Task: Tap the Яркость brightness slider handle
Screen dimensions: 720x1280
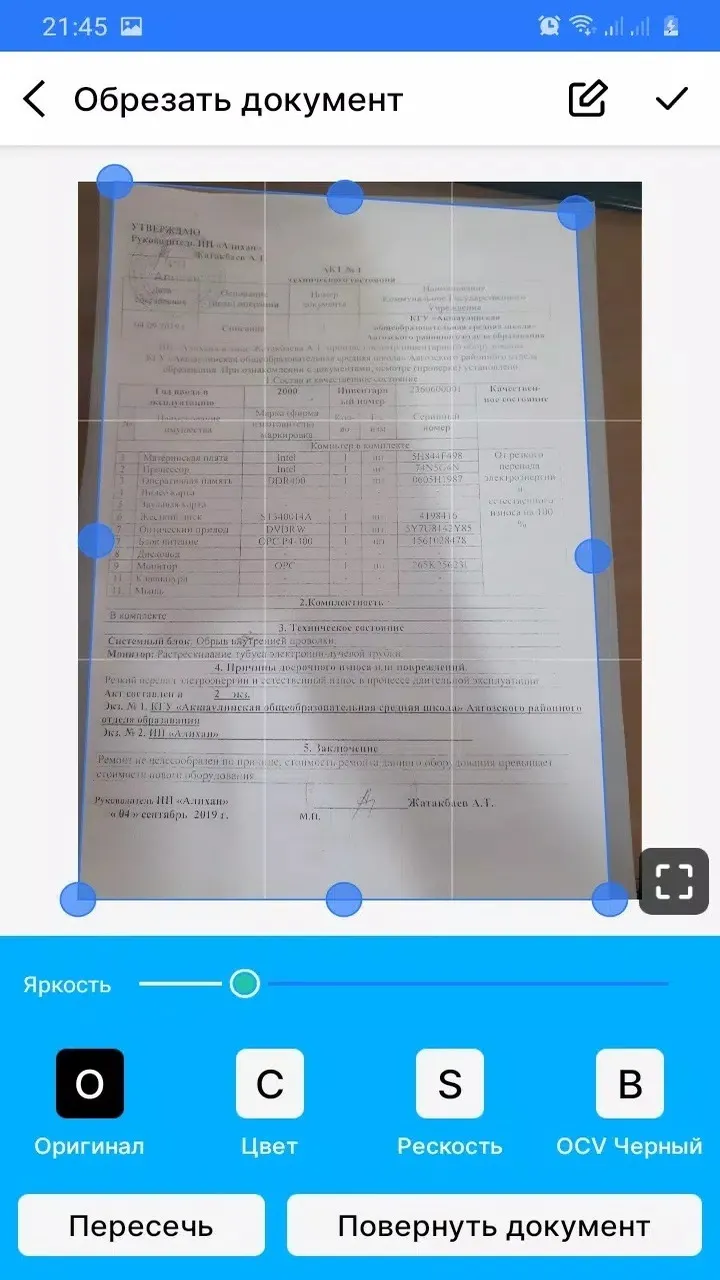Action: coord(244,984)
